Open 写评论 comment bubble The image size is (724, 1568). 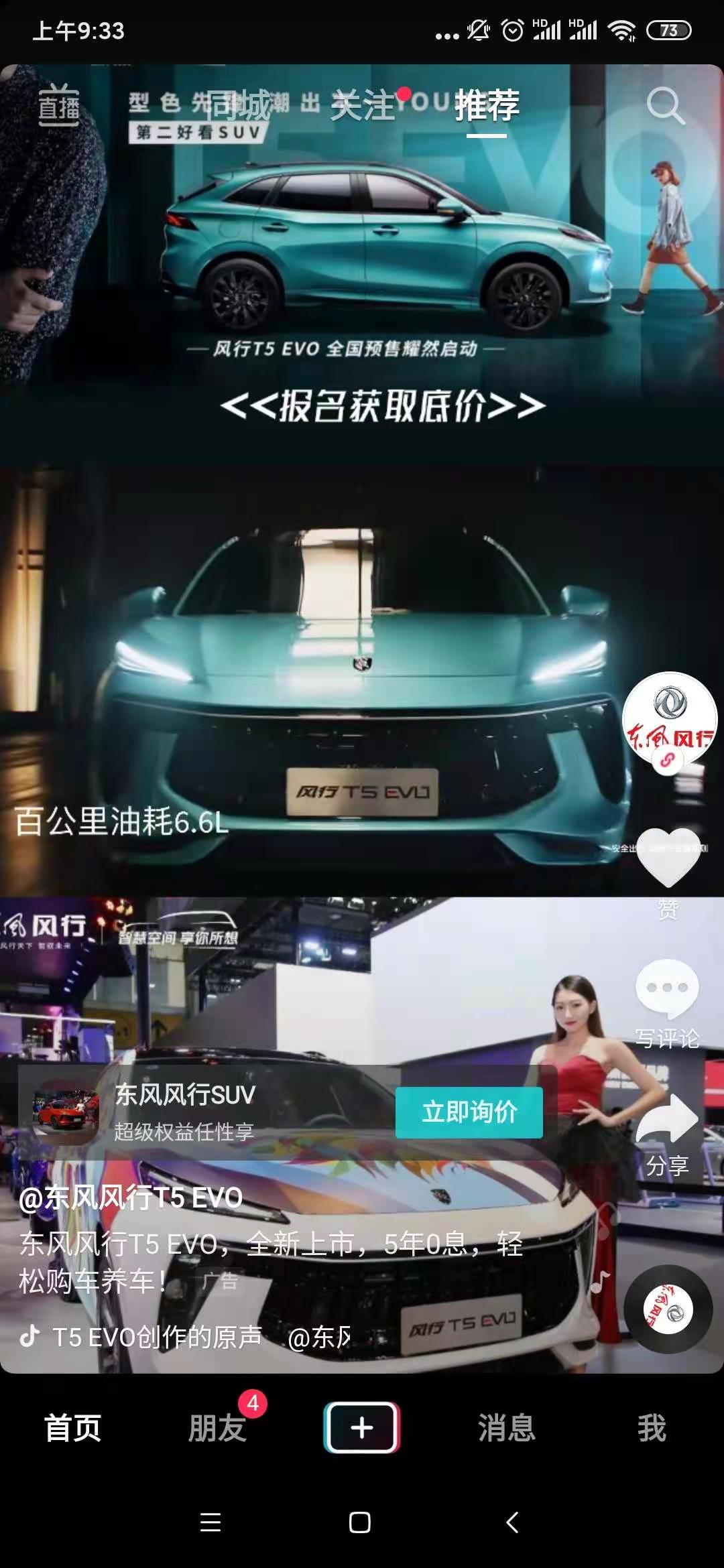click(x=667, y=989)
